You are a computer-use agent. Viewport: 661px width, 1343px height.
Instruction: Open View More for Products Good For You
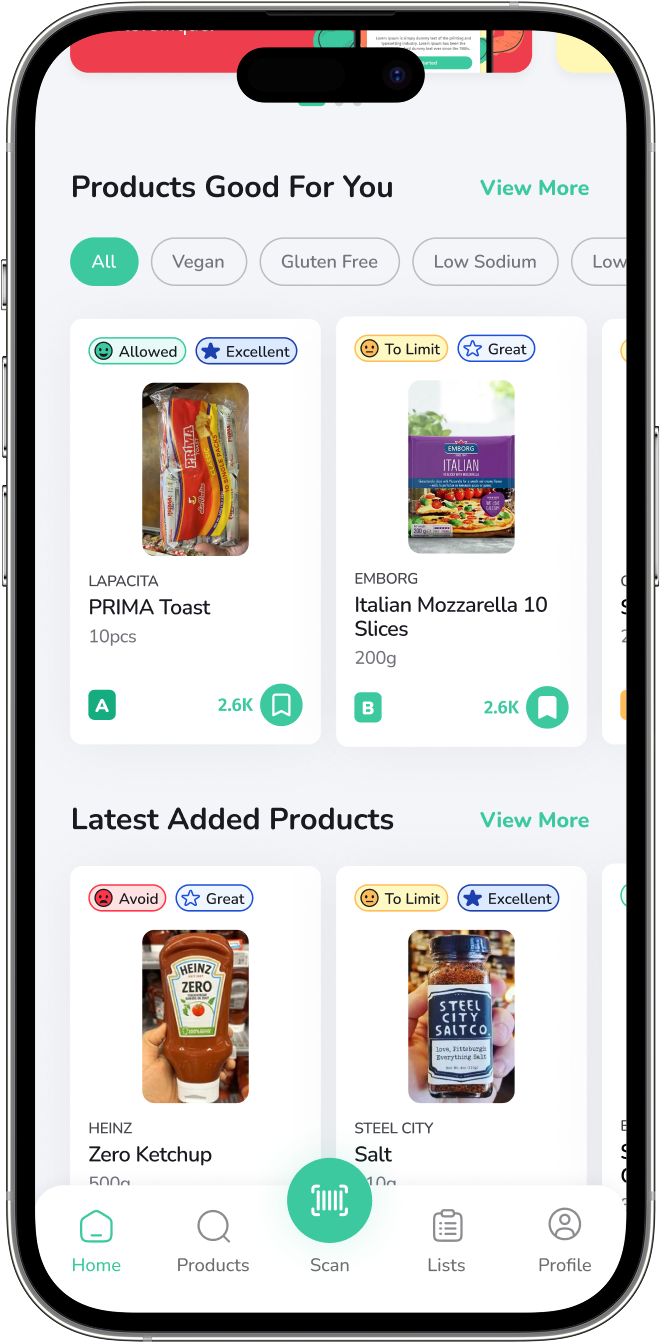click(534, 188)
